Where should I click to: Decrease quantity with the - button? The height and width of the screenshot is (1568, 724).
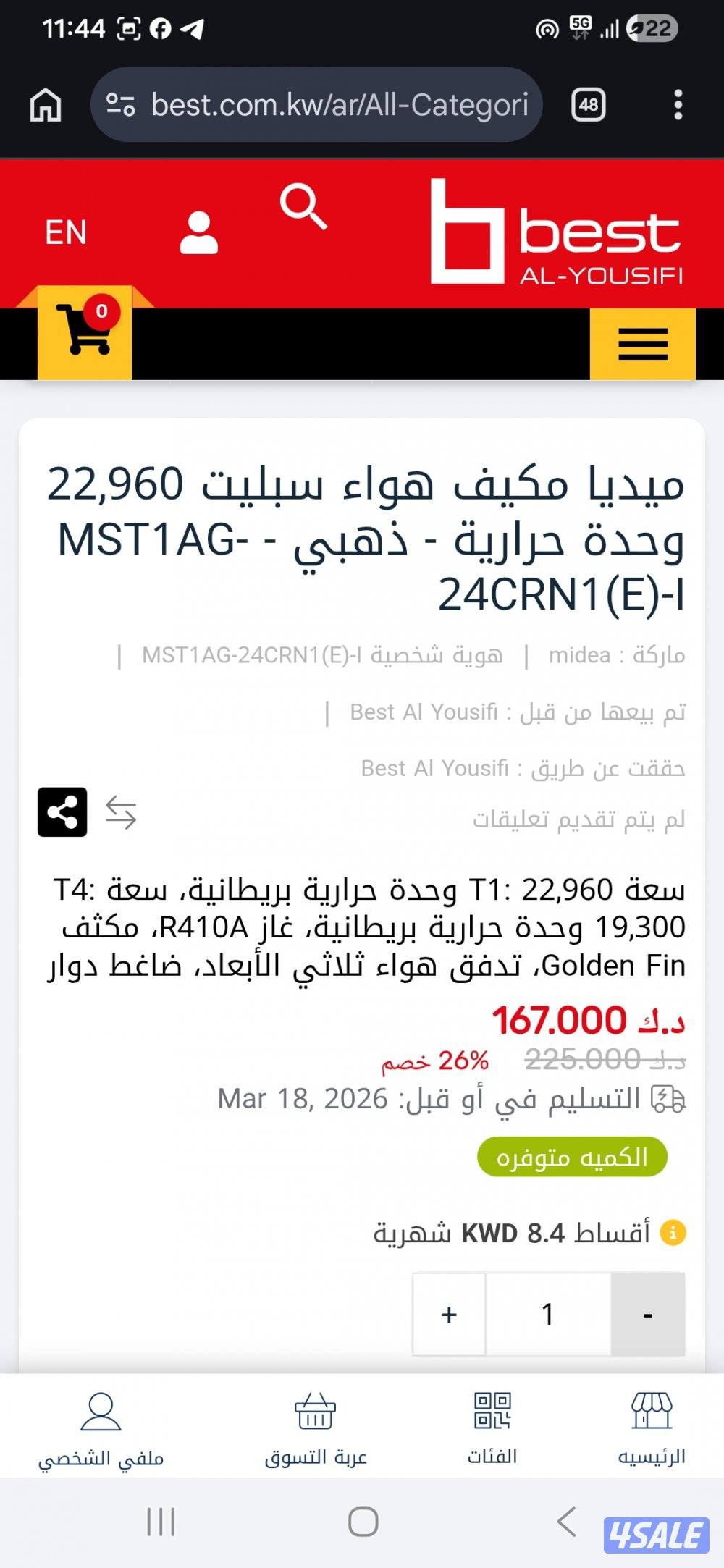pos(649,1315)
